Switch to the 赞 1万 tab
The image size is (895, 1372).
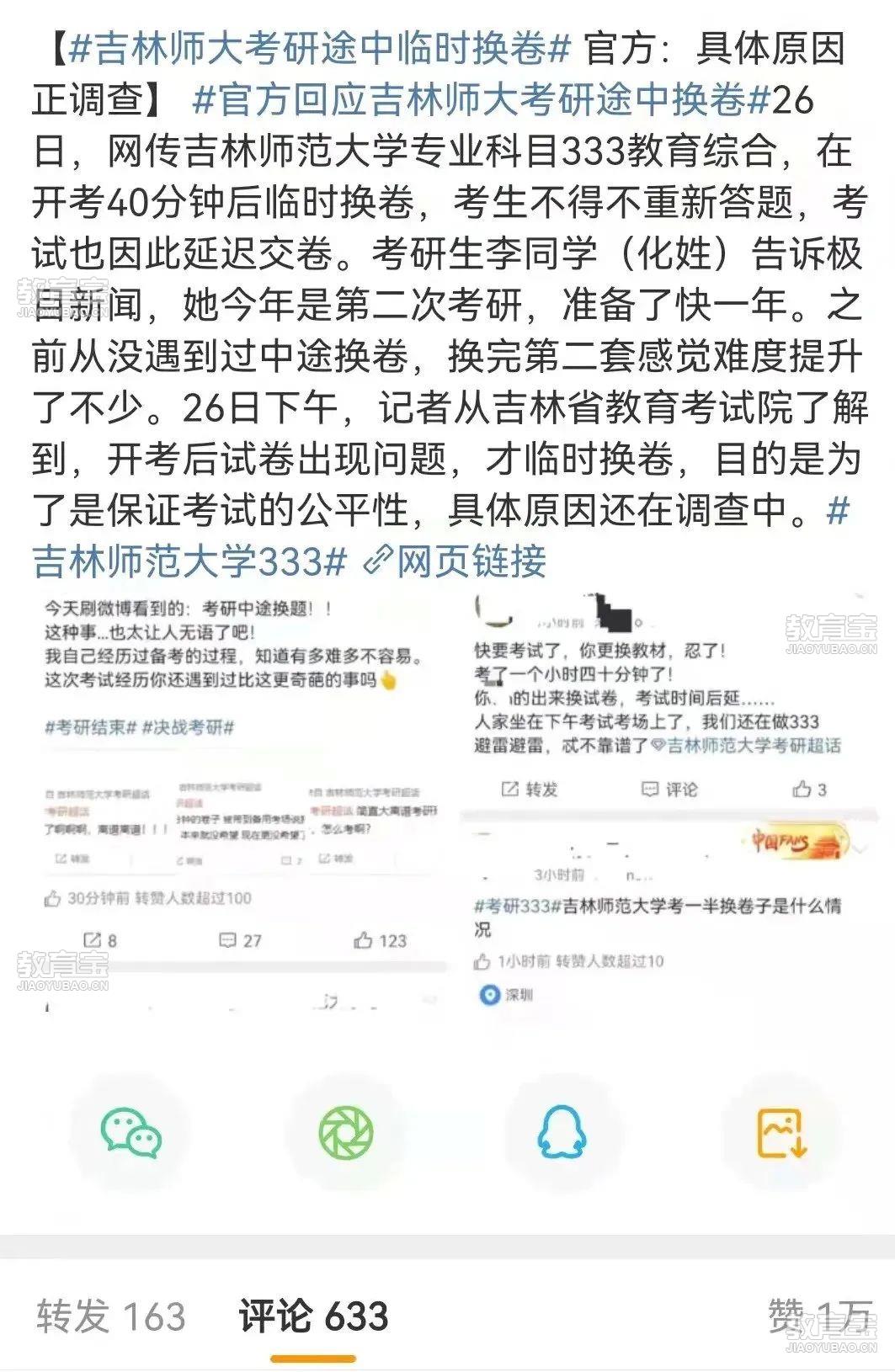tap(821, 1316)
